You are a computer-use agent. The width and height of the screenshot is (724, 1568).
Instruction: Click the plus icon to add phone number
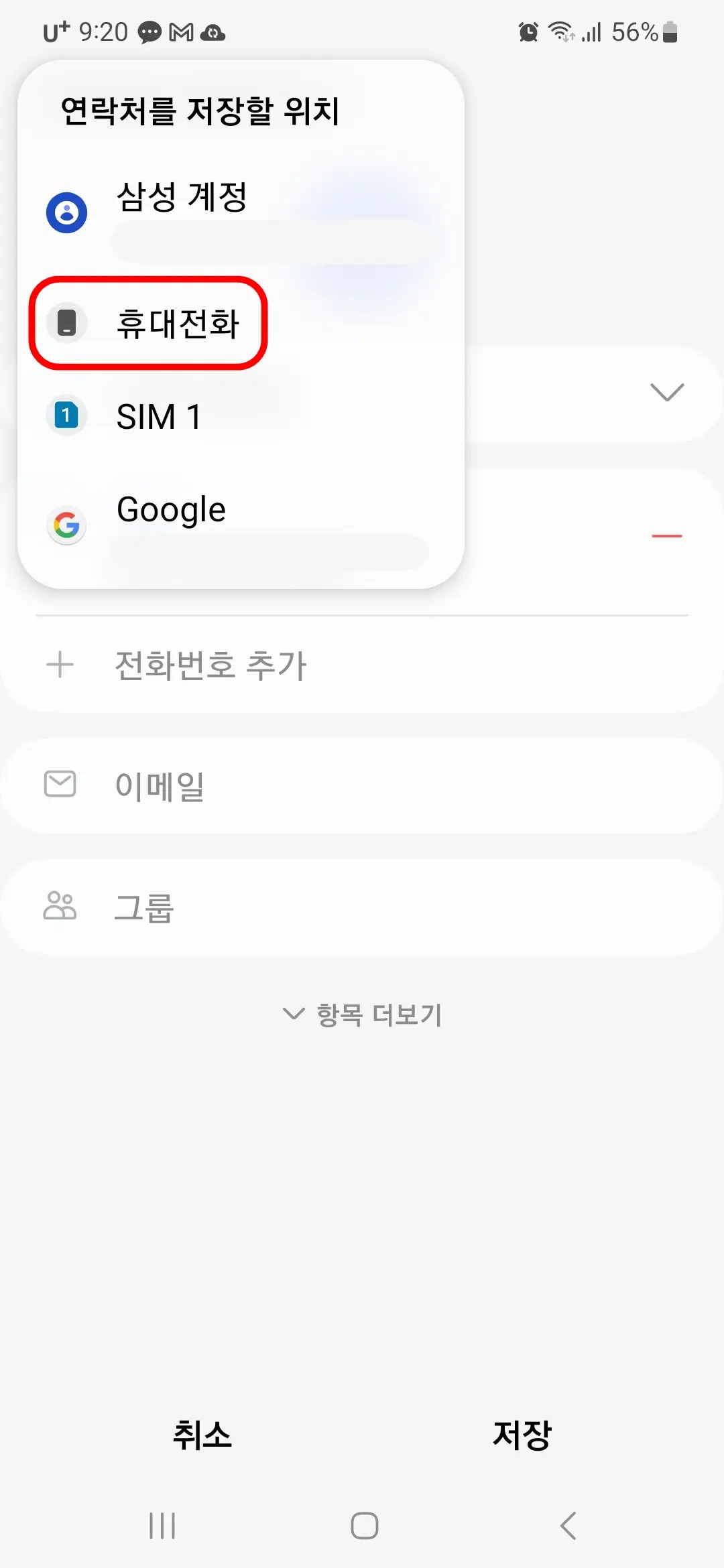(60, 665)
